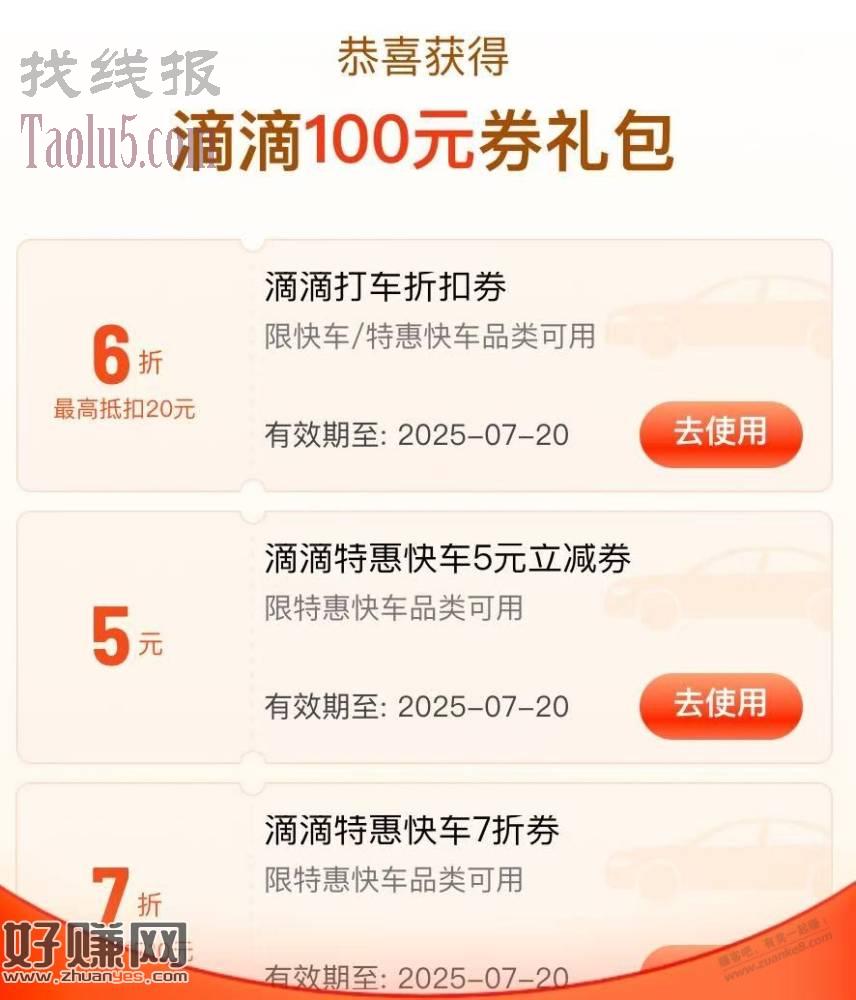Use the 滴滴特惠快车5元立减券 coupon

pyautogui.click(x=720, y=705)
